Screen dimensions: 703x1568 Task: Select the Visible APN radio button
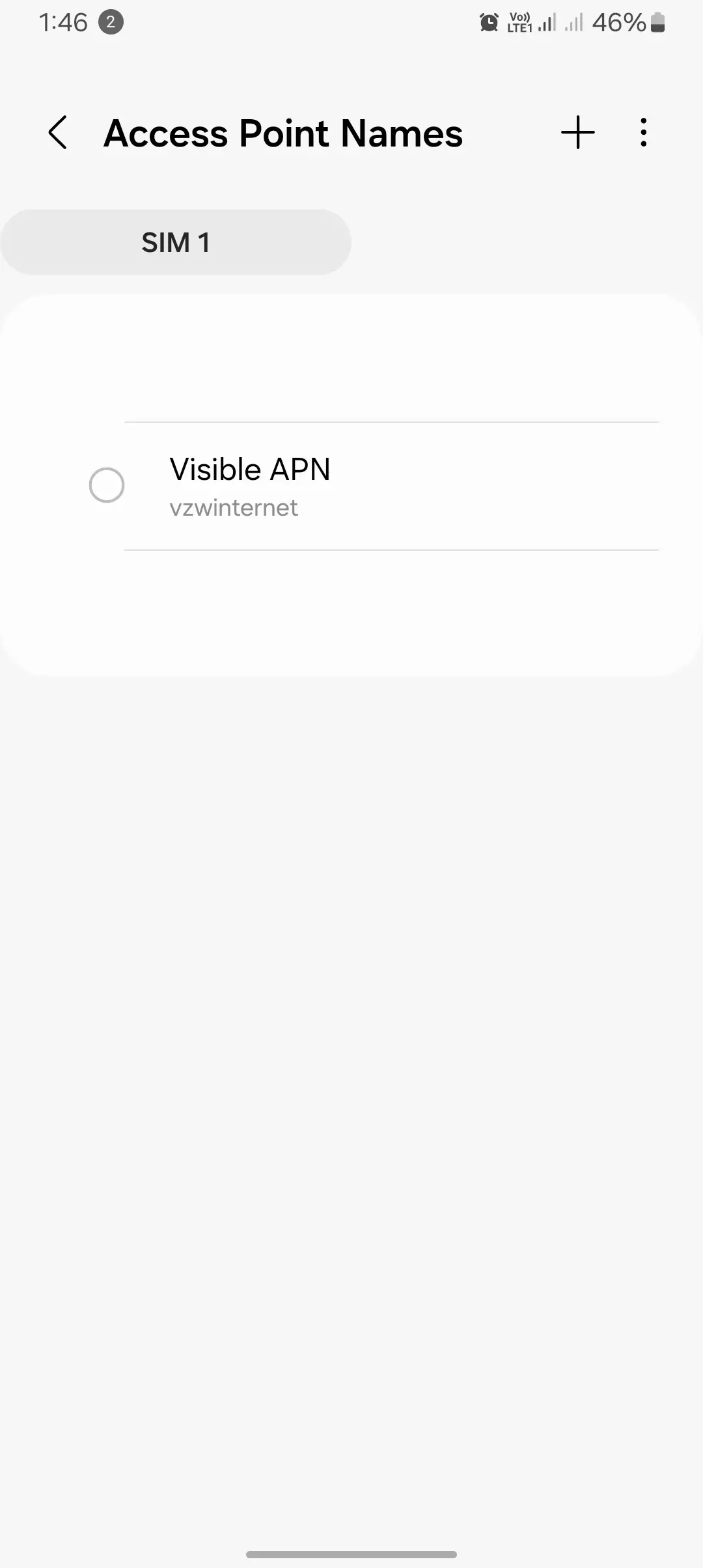point(107,485)
